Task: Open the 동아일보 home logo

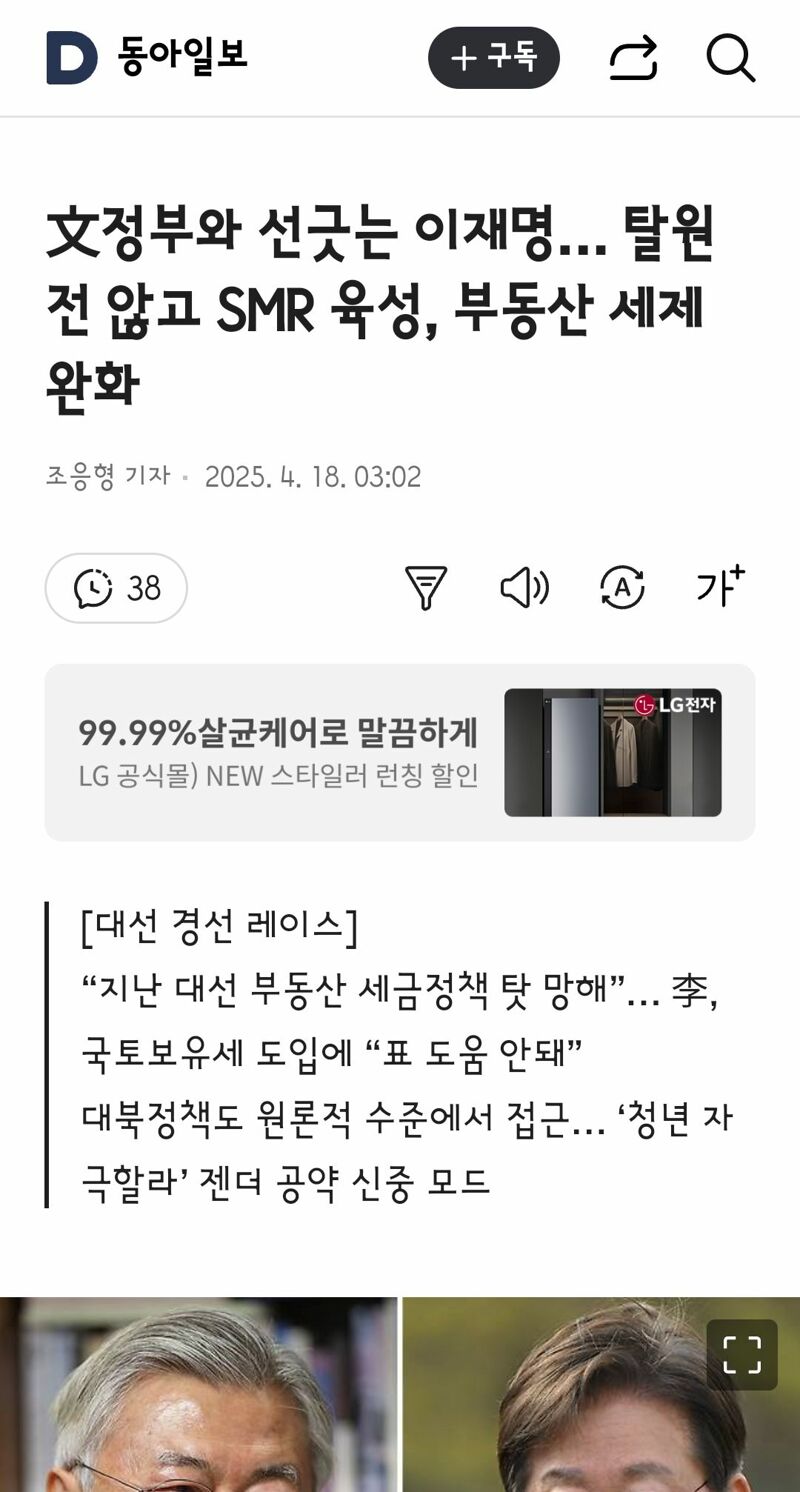Action: (146, 57)
